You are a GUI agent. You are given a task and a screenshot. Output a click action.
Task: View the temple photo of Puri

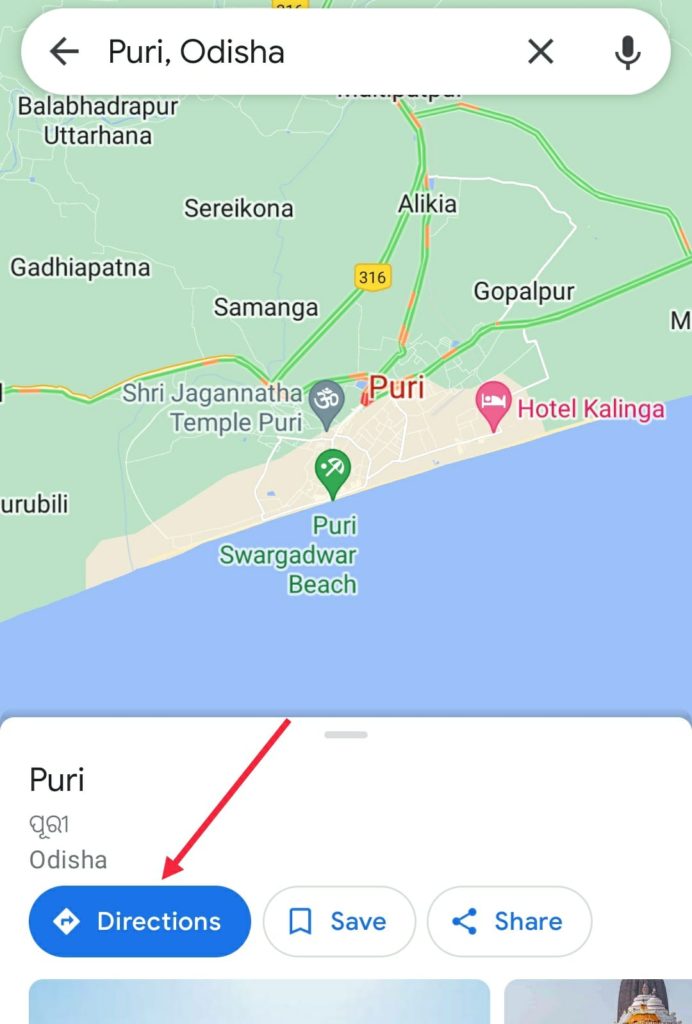click(598, 1002)
